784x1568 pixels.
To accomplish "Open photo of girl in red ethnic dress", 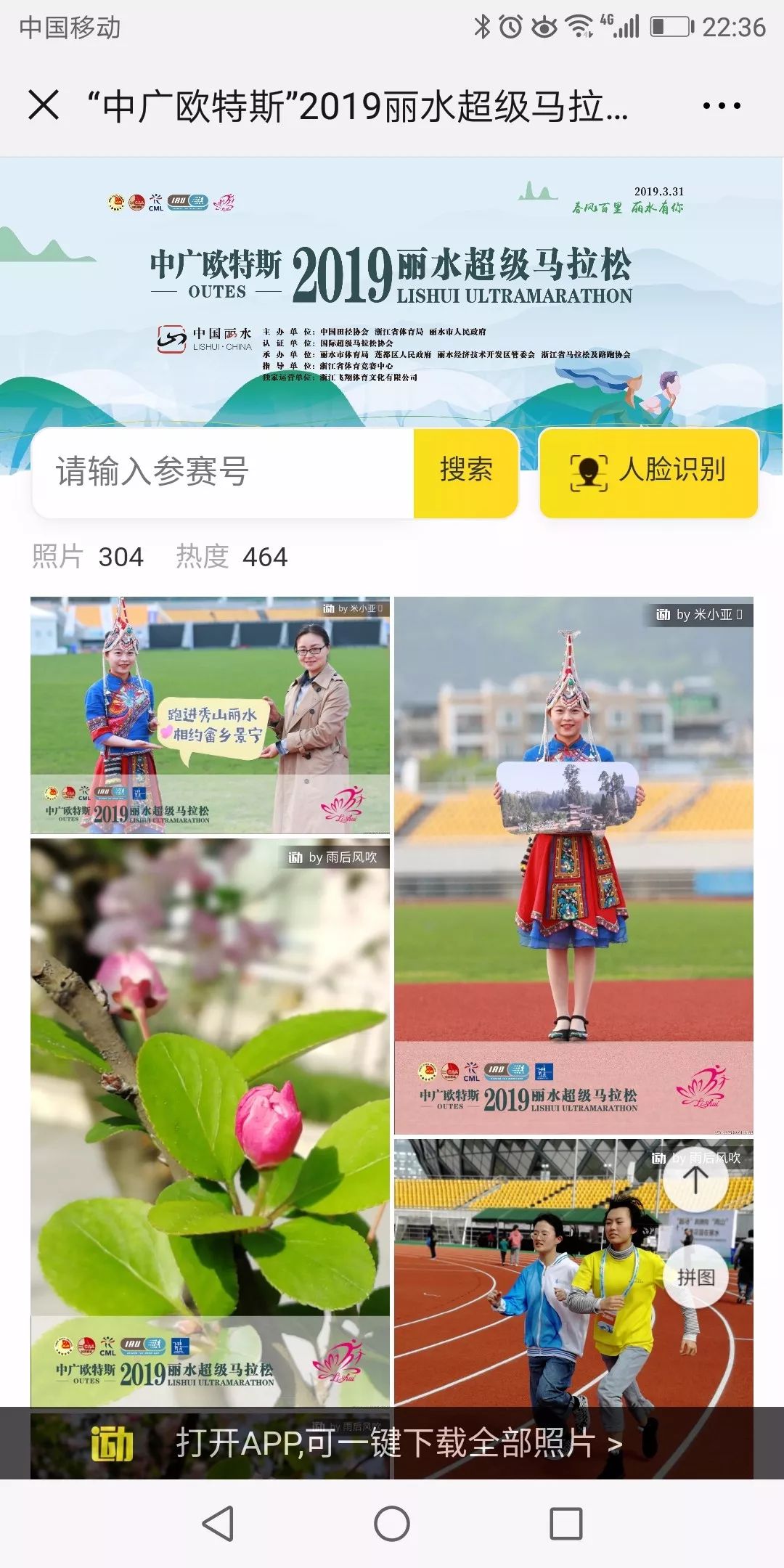I will pyautogui.click(x=573, y=864).
